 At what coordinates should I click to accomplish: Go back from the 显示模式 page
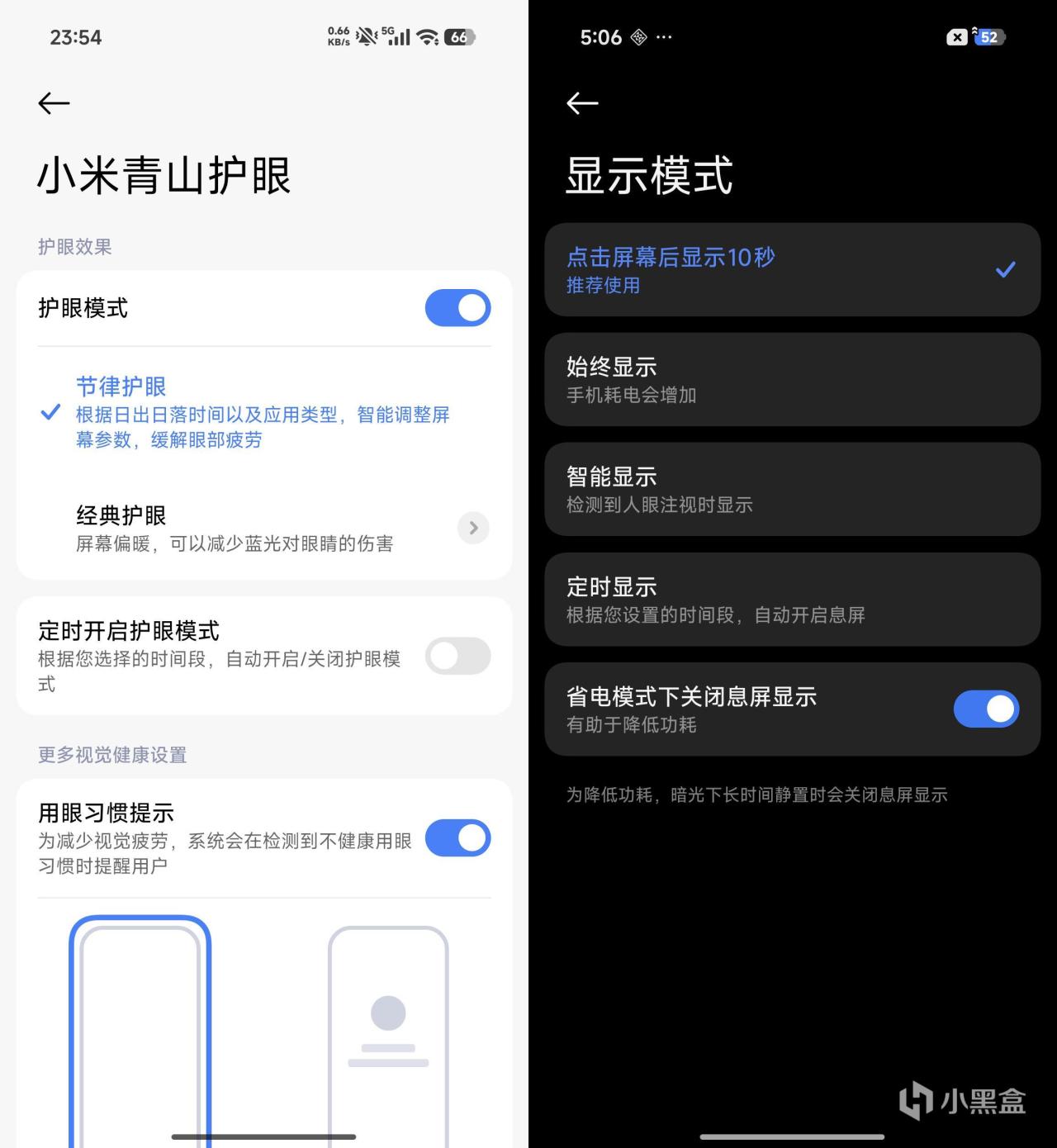coord(582,103)
